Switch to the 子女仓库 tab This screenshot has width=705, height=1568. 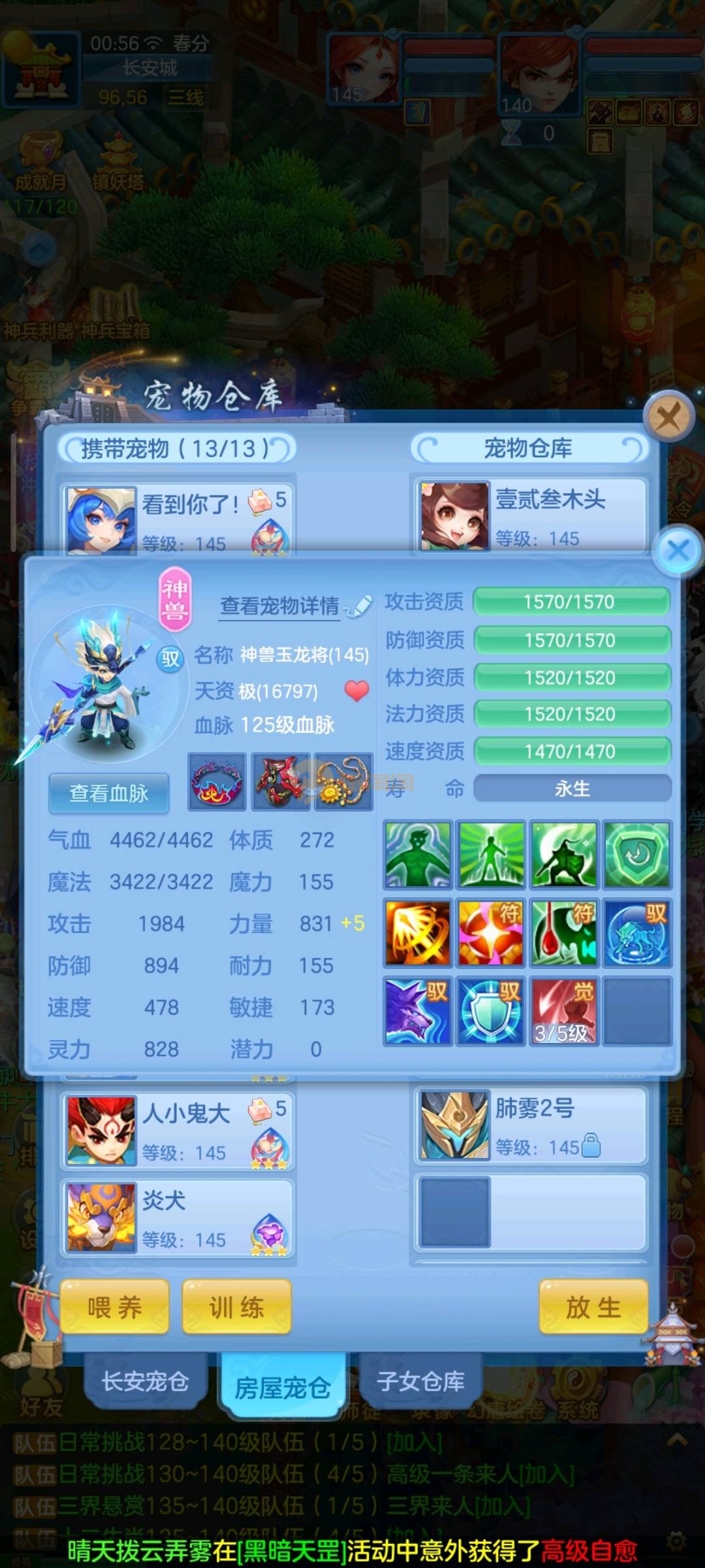tap(420, 1381)
